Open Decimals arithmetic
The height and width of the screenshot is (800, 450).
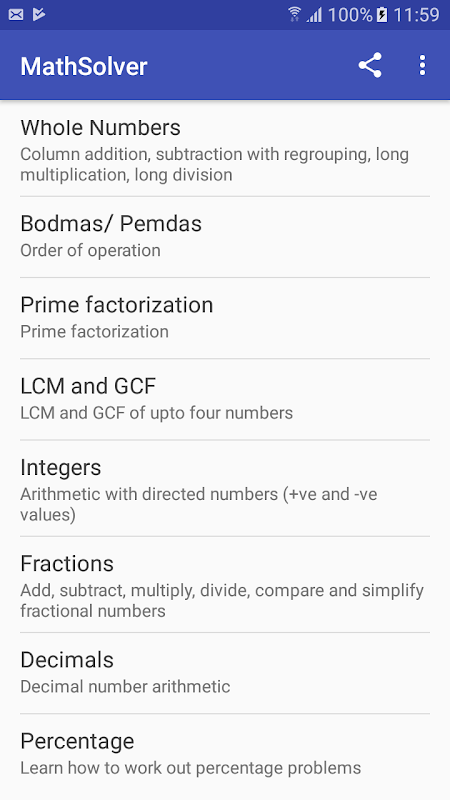[225, 673]
